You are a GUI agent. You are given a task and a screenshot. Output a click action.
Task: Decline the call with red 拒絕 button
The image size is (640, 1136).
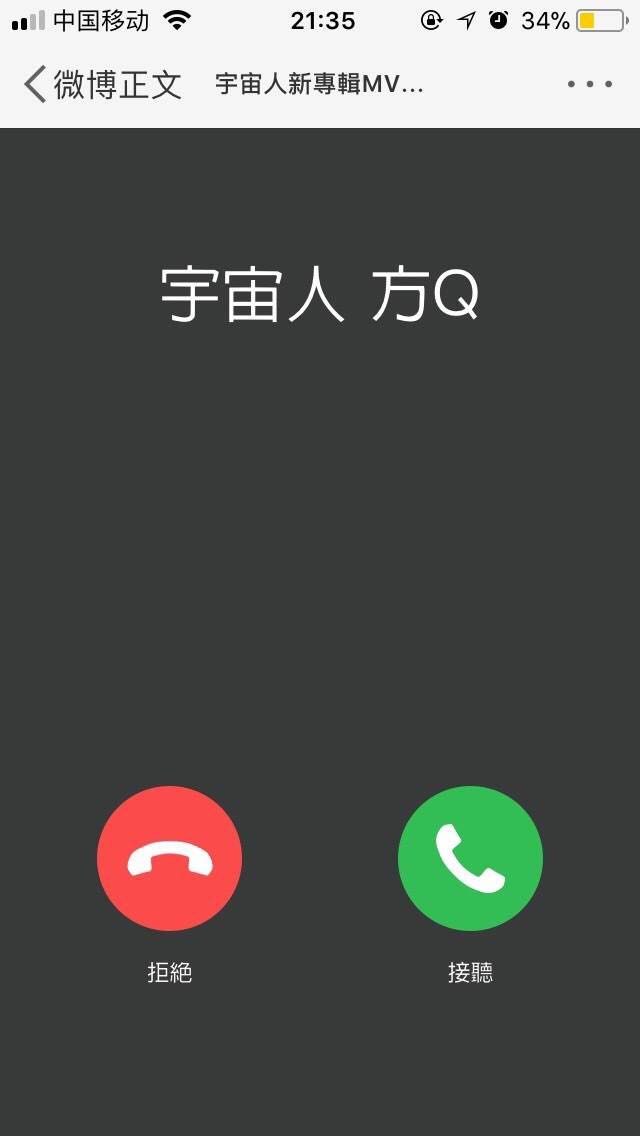click(169, 858)
